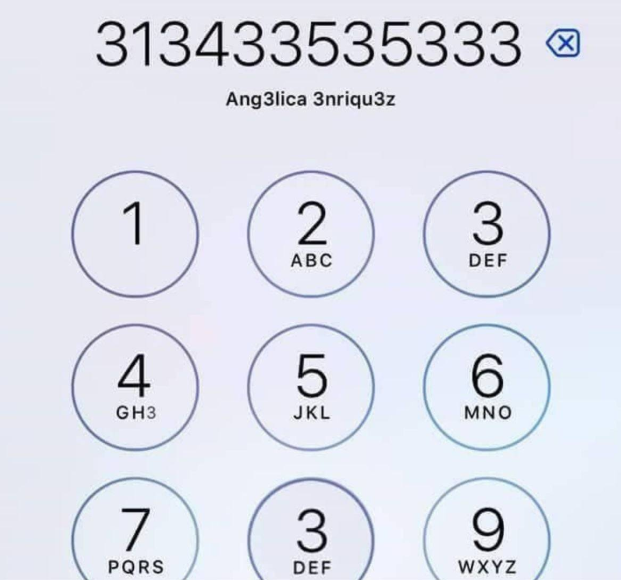Tap the 3 key beside 2 ABC

click(x=487, y=233)
